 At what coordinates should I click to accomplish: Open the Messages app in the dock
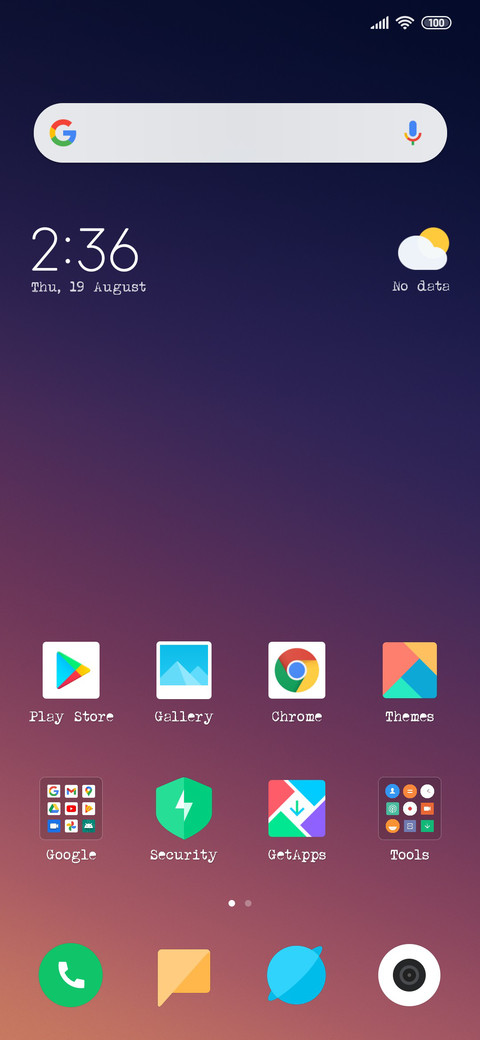click(x=184, y=976)
